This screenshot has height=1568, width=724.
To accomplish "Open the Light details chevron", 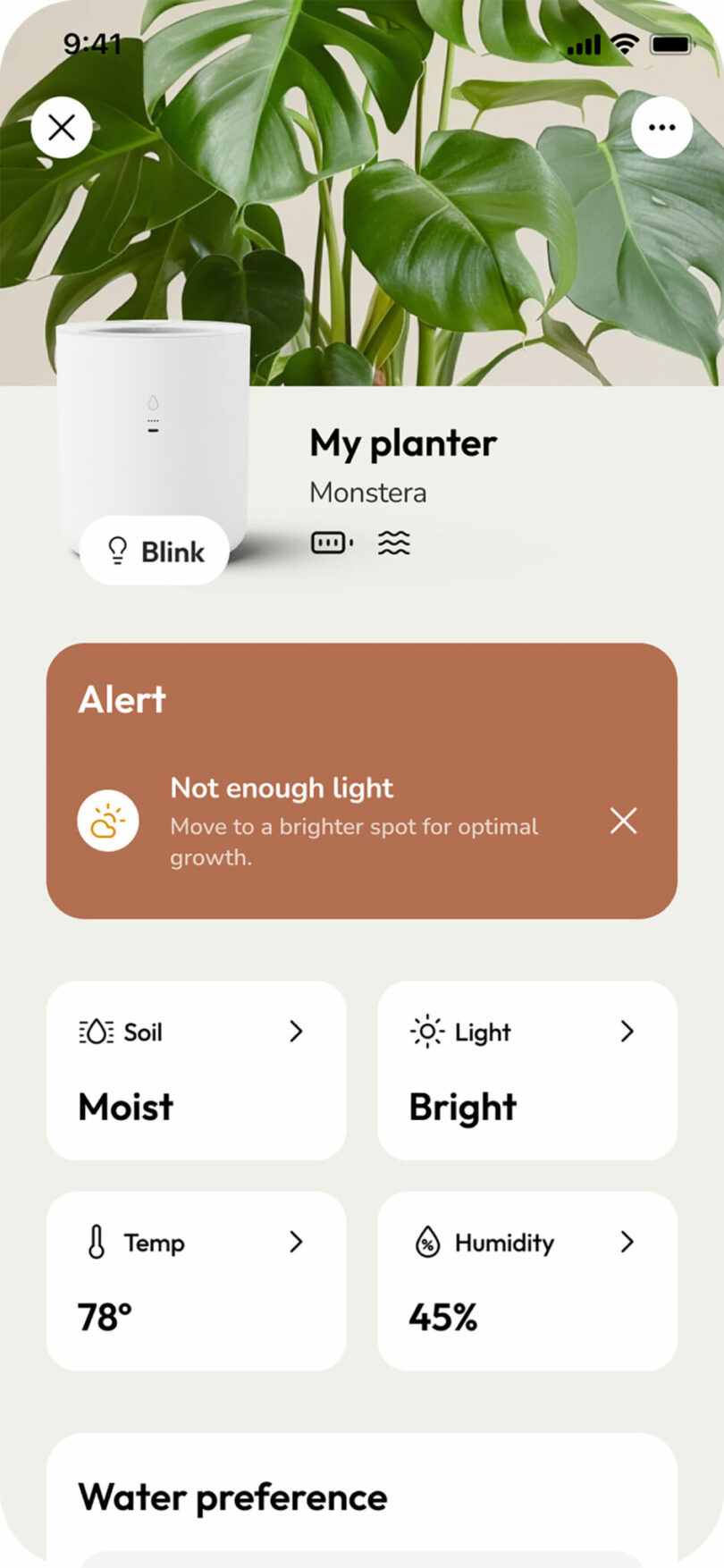I will click(x=627, y=1033).
